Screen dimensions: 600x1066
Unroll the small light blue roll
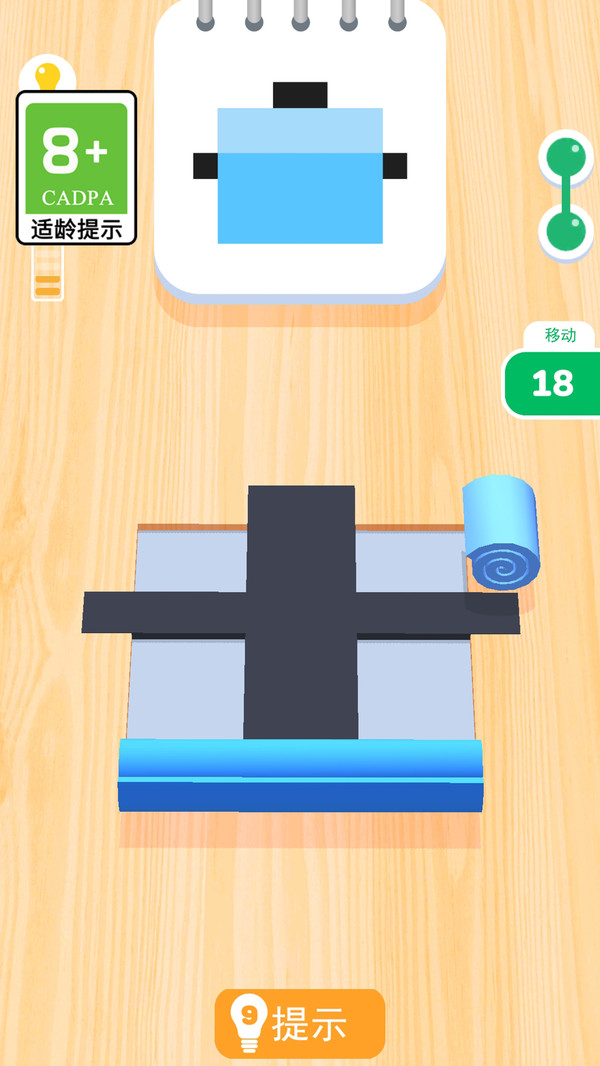[x=500, y=533]
